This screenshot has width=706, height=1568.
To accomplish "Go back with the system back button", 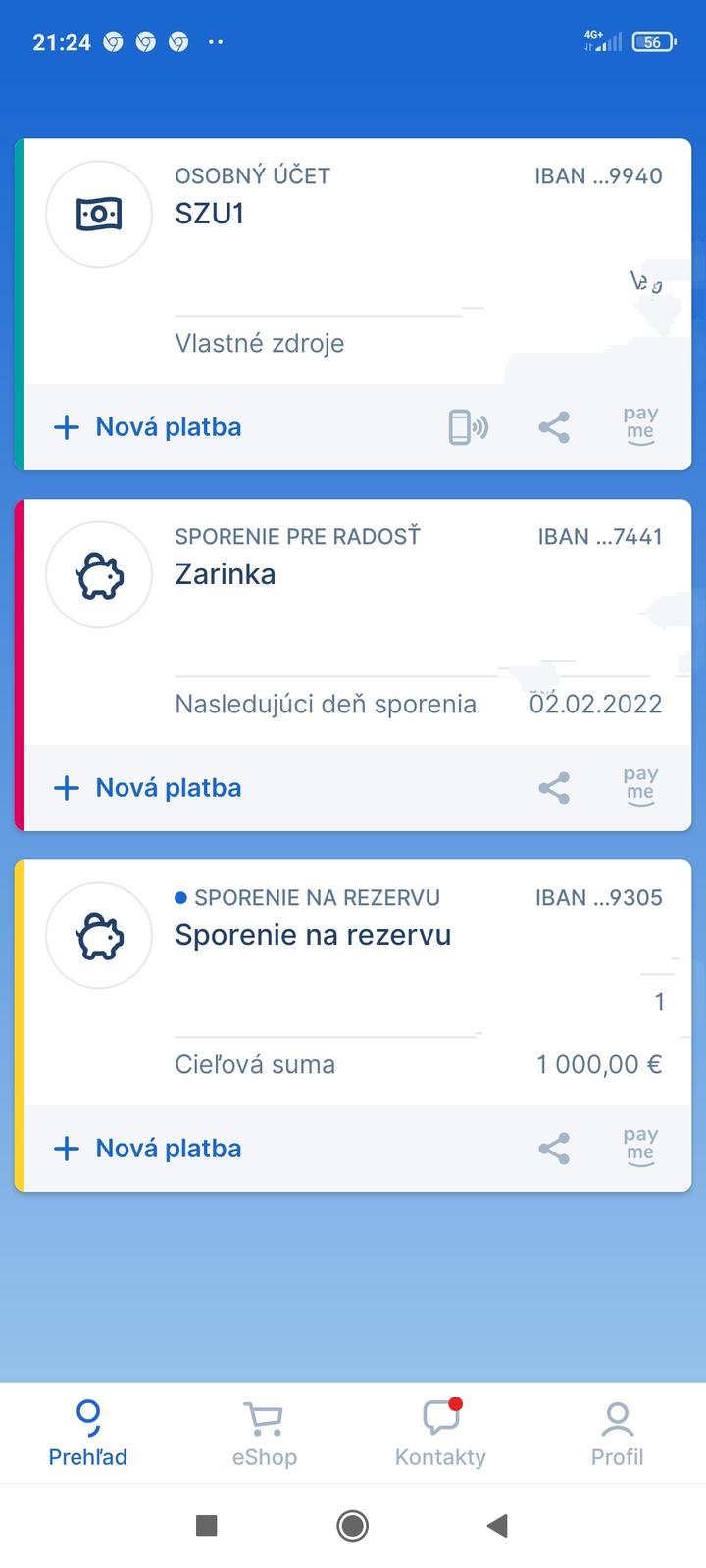I will click(x=497, y=1525).
